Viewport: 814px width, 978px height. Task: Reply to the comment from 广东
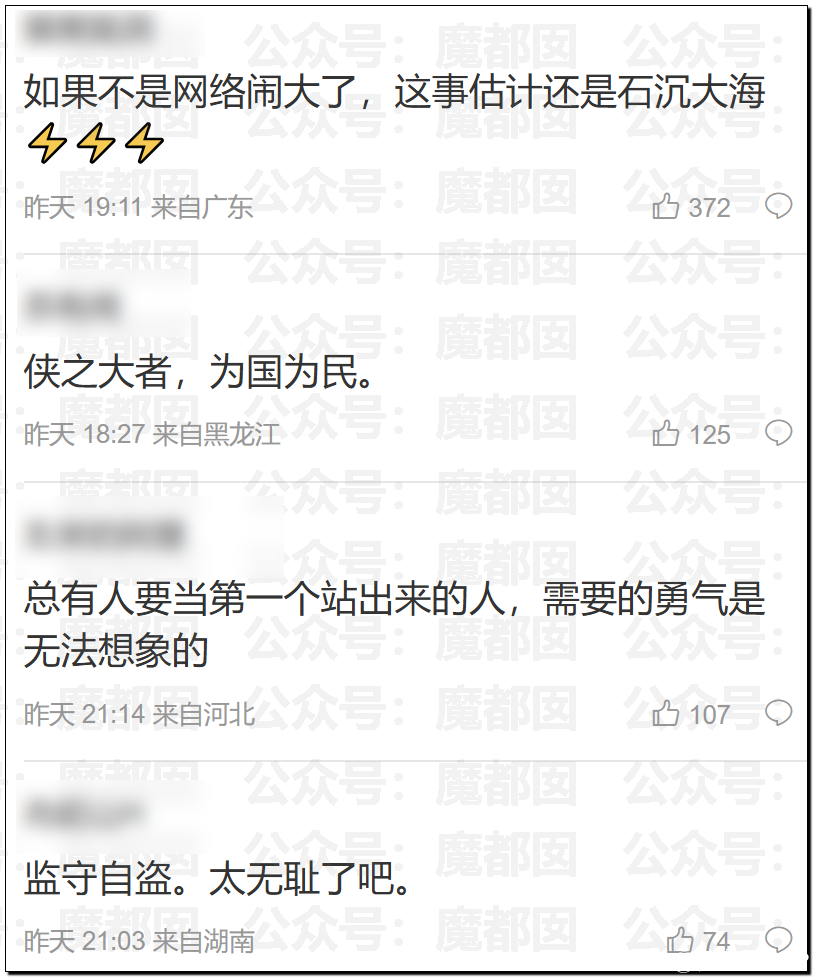click(779, 206)
